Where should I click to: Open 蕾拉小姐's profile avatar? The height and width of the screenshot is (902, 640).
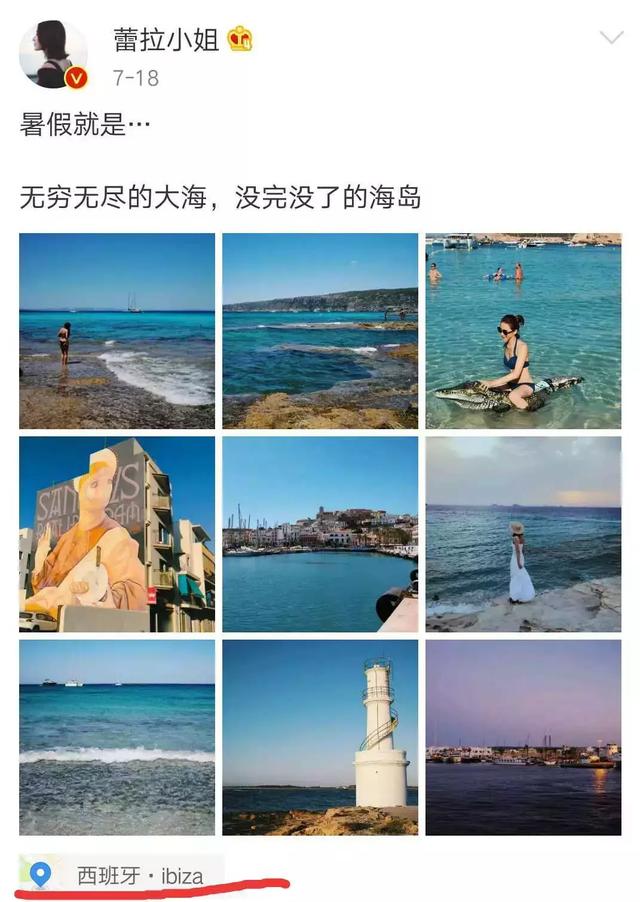point(53,55)
